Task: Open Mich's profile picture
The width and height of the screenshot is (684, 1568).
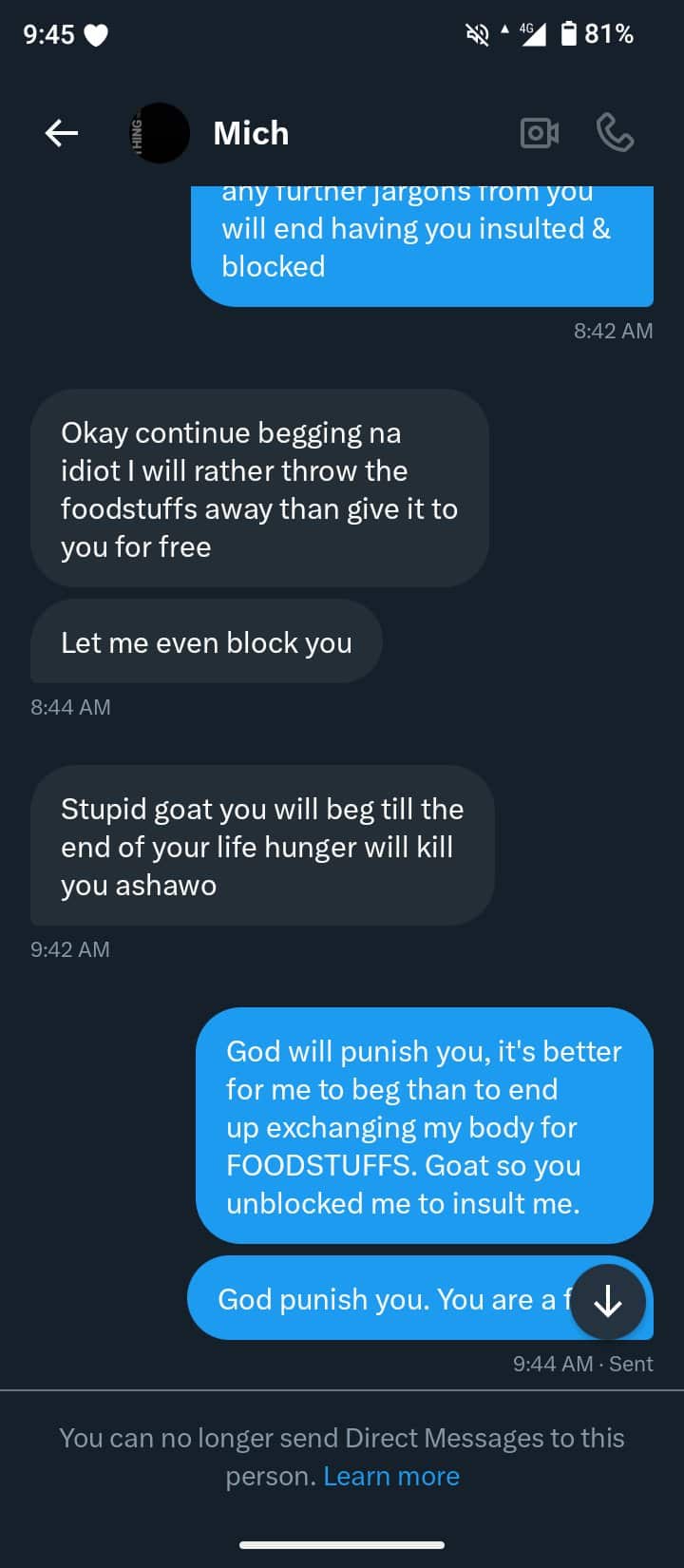Action: (159, 133)
